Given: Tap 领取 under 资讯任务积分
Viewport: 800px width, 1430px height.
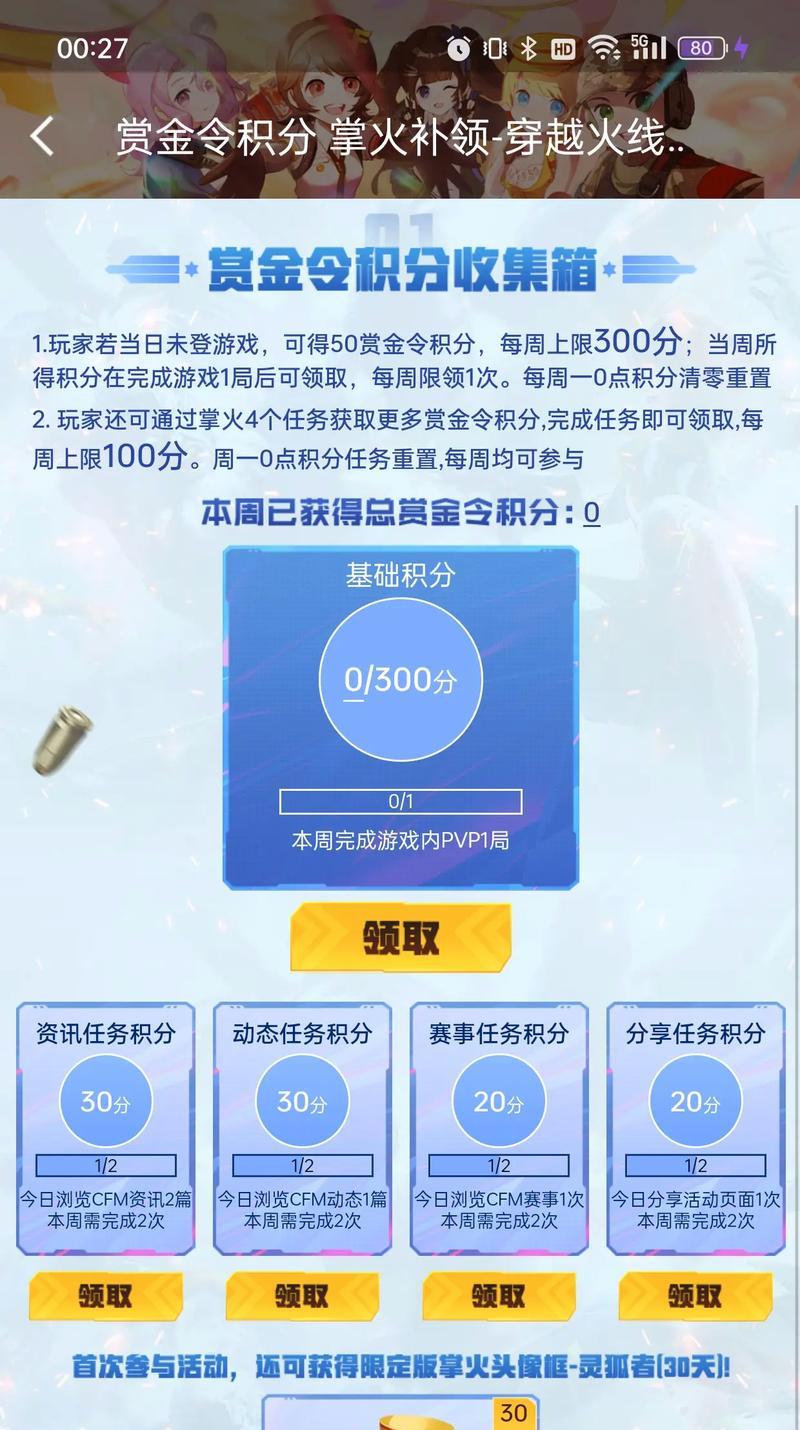Looking at the screenshot, I should [x=105, y=1296].
